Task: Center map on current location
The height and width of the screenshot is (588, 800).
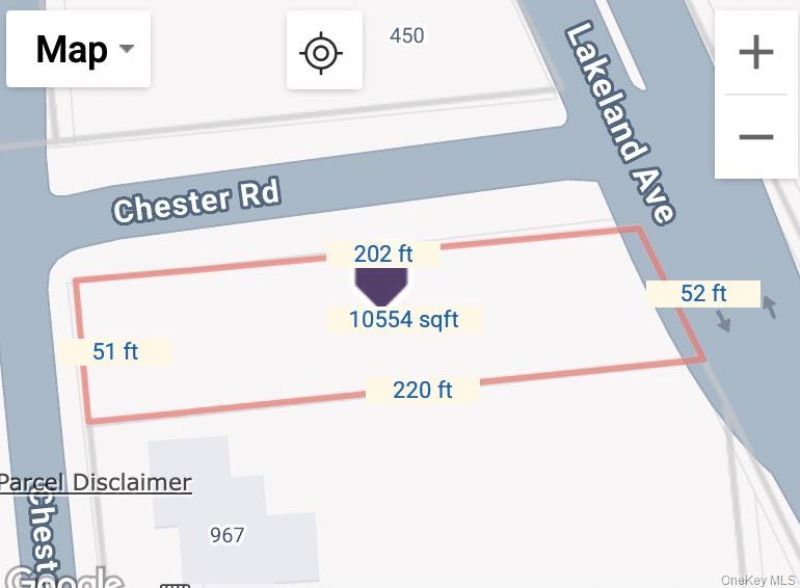Action: click(x=324, y=51)
